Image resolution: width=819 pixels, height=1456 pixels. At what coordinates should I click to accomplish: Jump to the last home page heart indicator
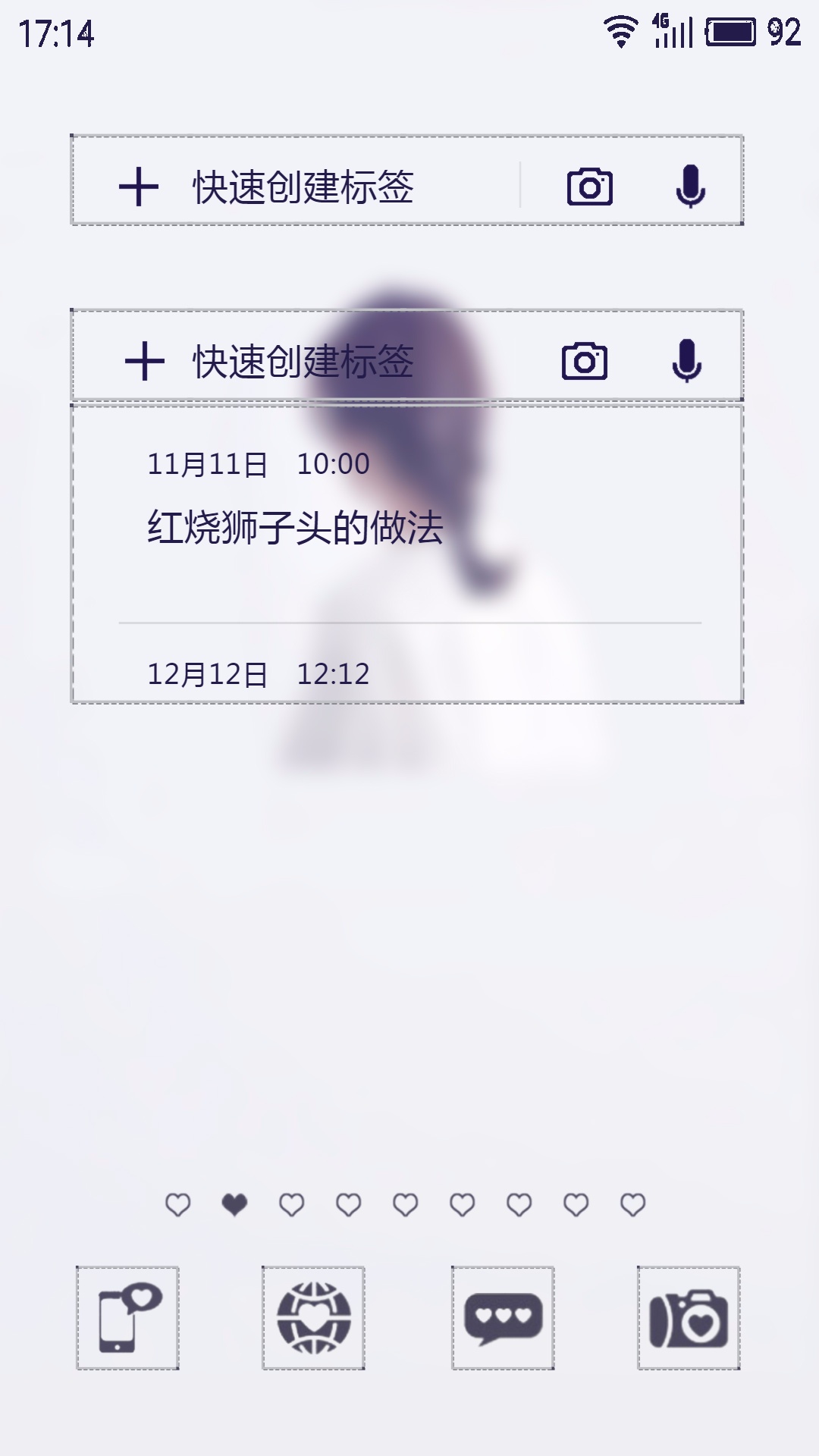[x=633, y=1204]
